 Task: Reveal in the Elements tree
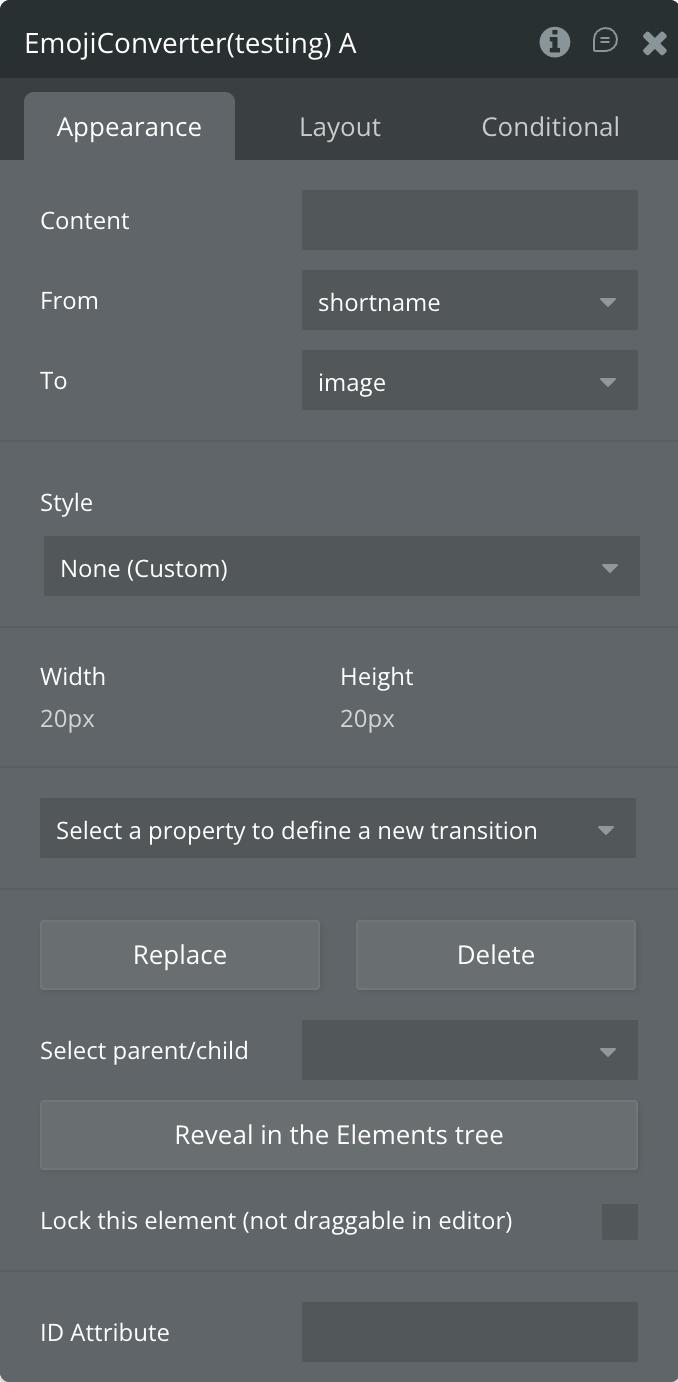click(338, 1135)
